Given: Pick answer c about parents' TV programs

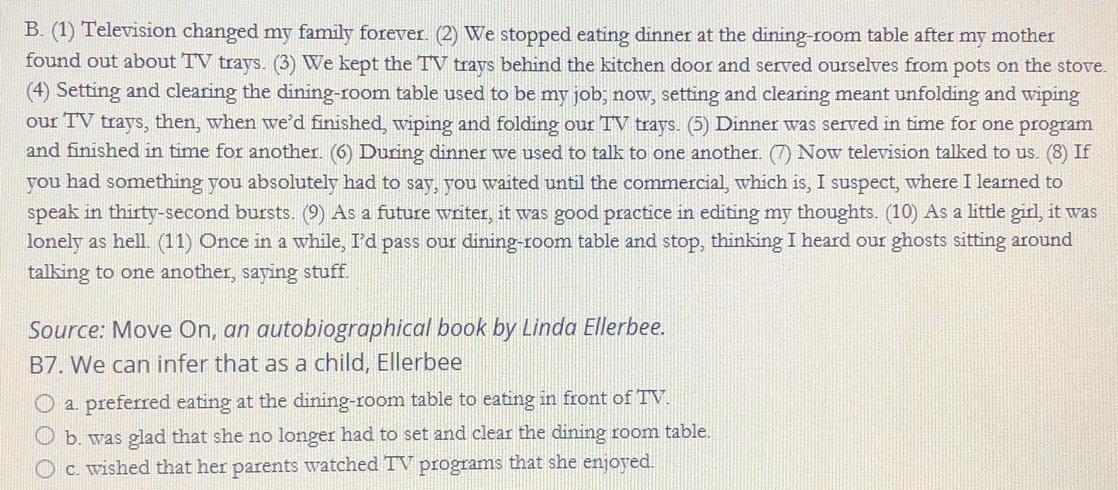Looking at the screenshot, I should click(x=47, y=467).
